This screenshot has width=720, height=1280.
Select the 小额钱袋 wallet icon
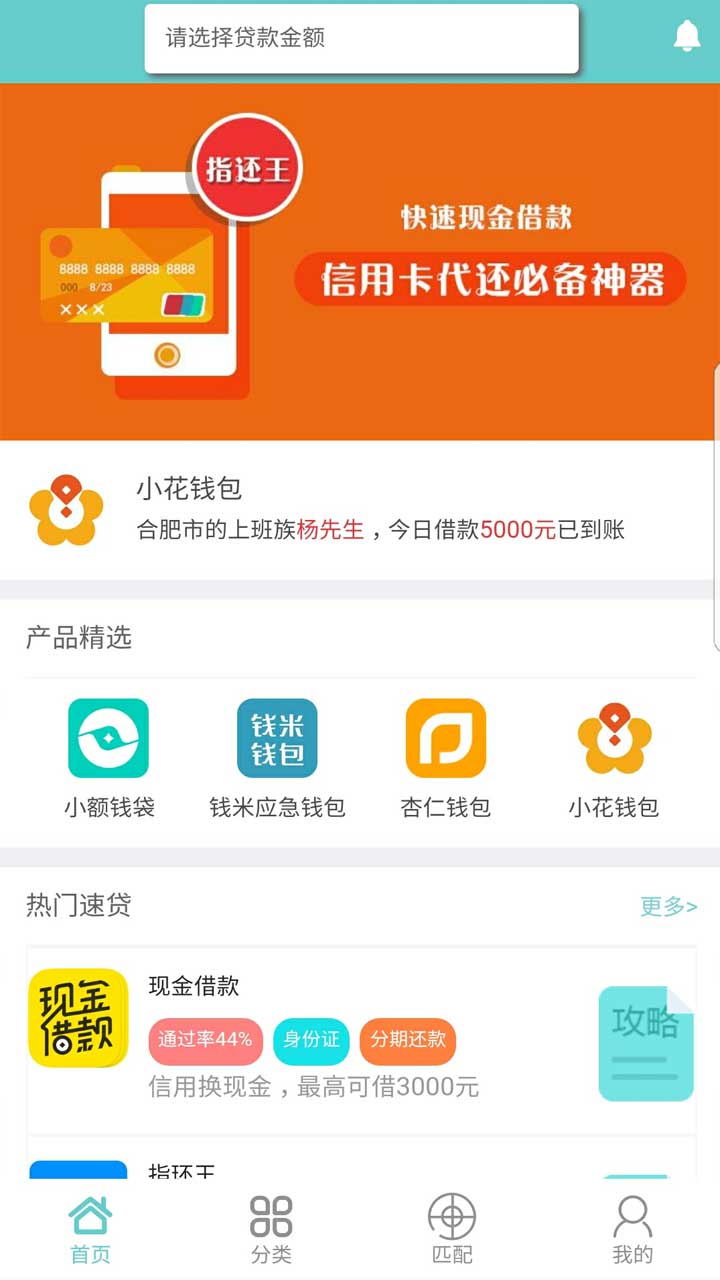(108, 738)
